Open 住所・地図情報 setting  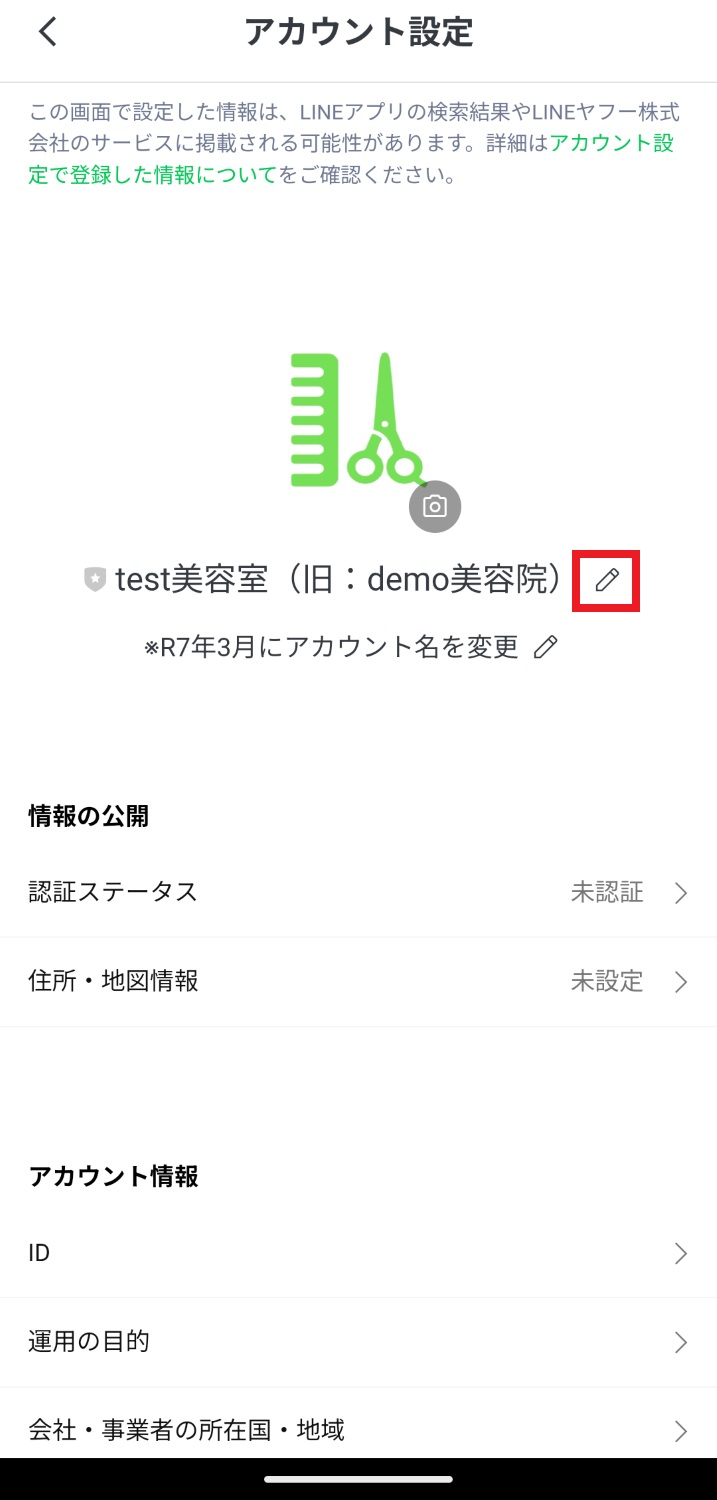point(358,982)
